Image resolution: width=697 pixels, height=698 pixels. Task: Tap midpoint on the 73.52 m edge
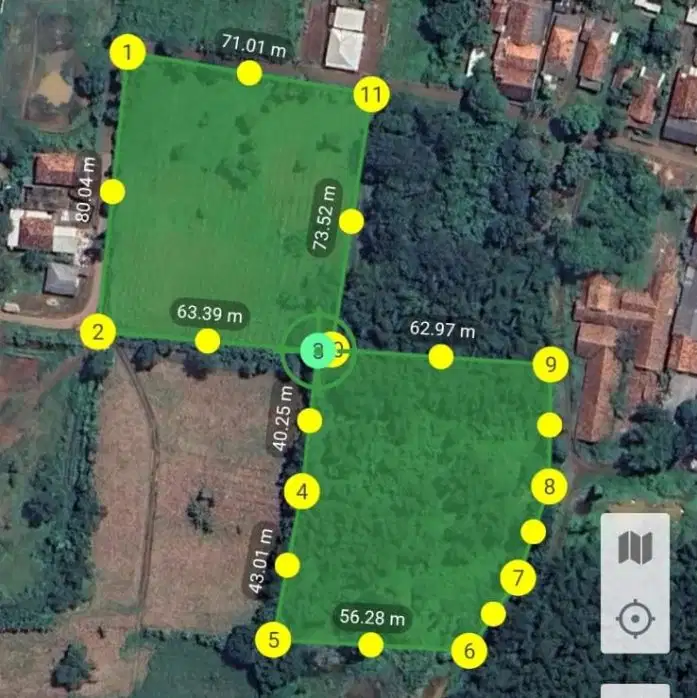click(351, 221)
